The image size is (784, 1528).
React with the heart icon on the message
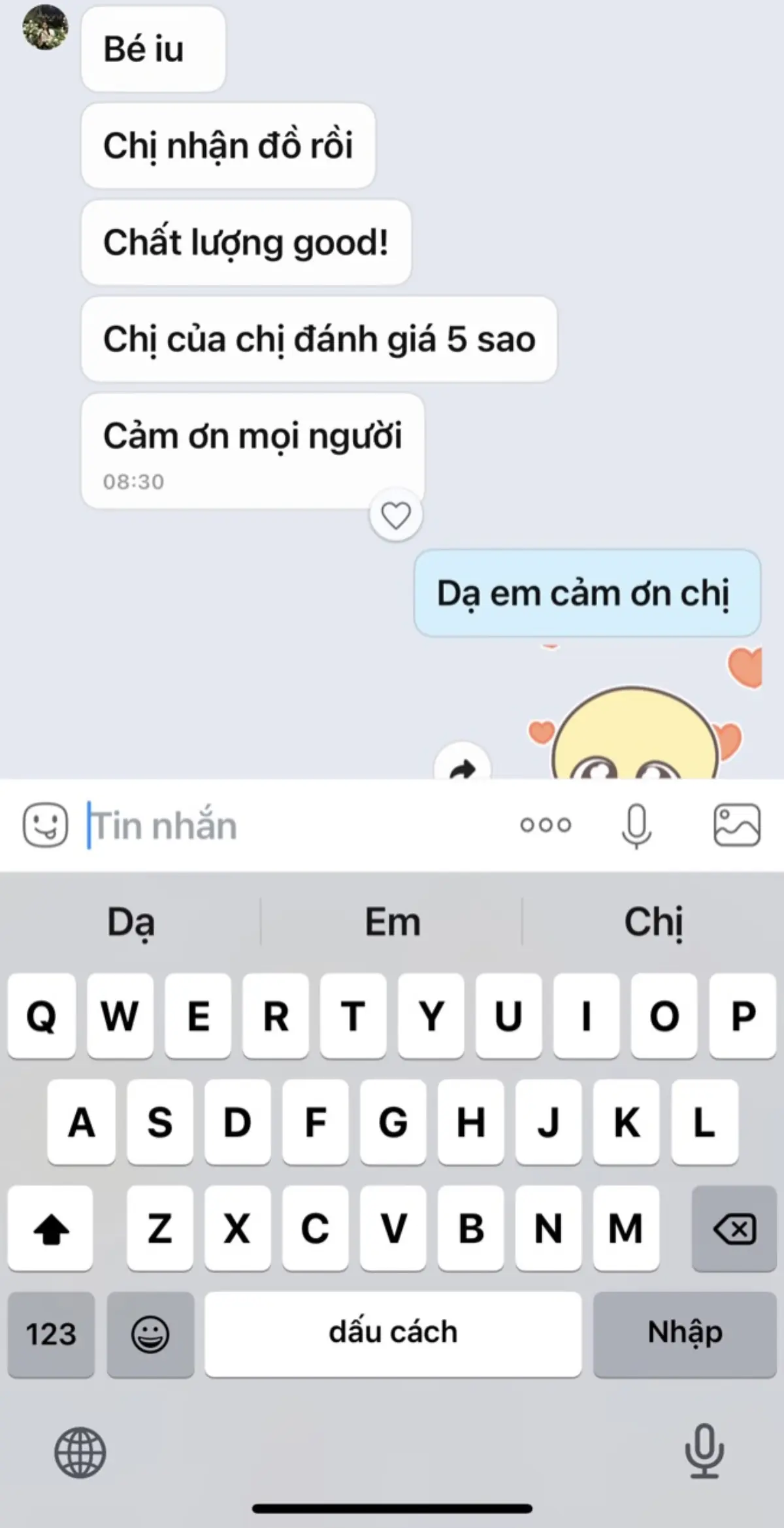pyautogui.click(x=396, y=516)
